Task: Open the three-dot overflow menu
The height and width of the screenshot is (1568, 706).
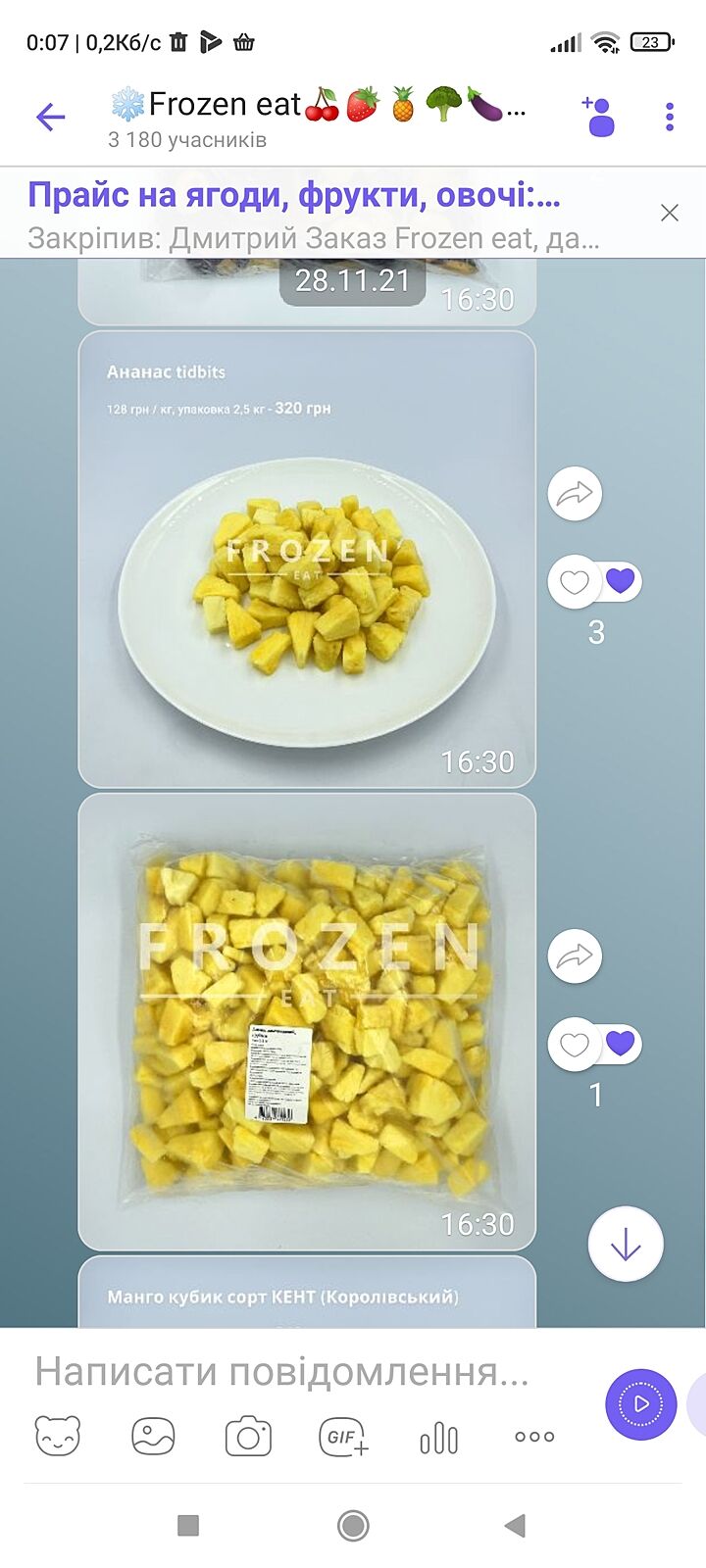Action: (670, 117)
